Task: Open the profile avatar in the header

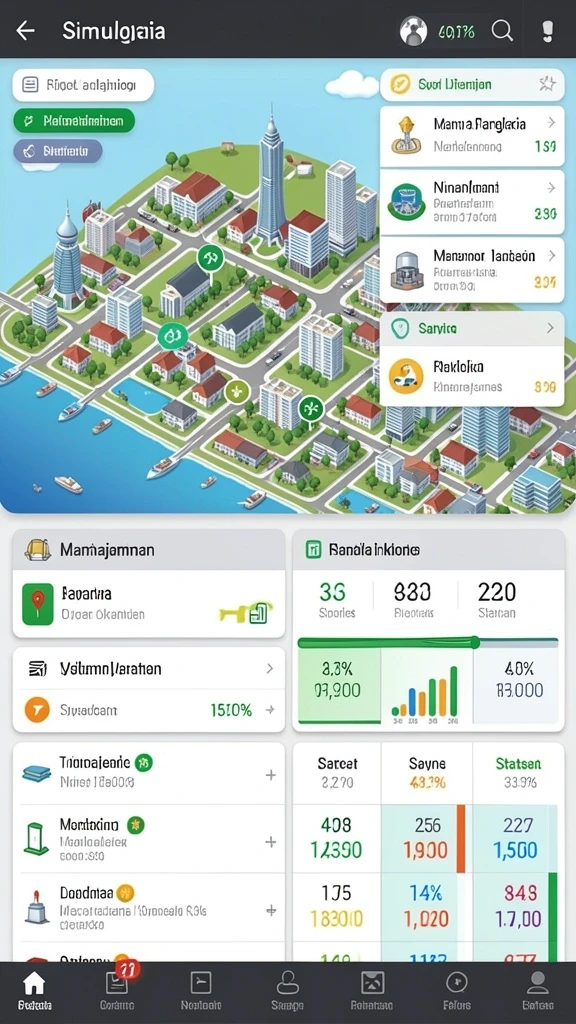Action: coord(413,31)
